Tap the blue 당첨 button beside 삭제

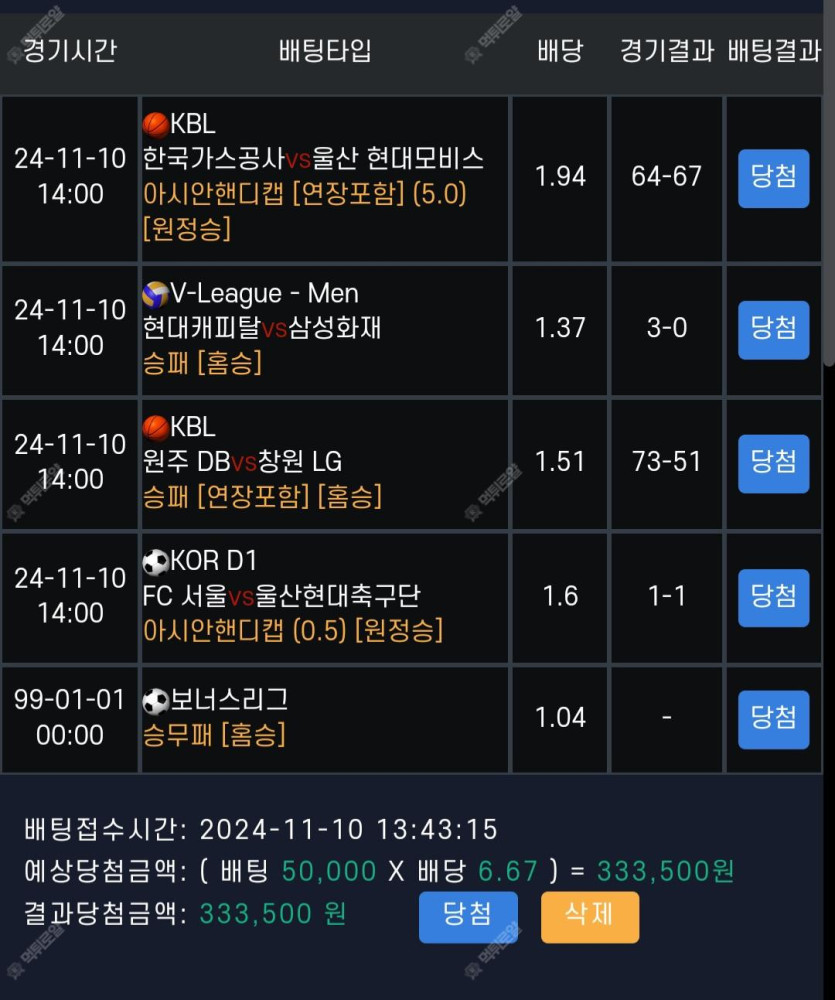(468, 916)
